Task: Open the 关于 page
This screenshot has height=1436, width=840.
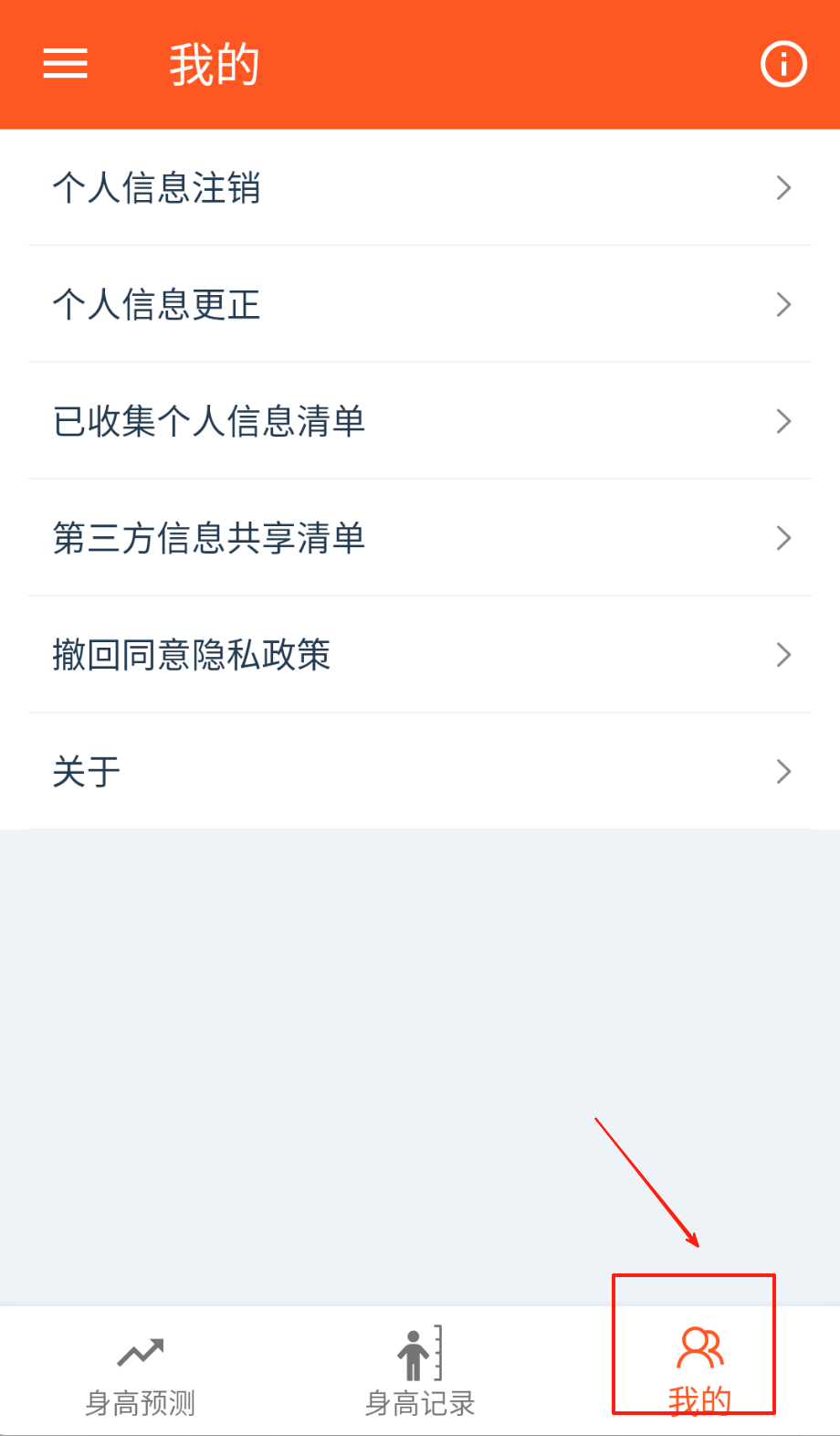Action: [x=420, y=772]
